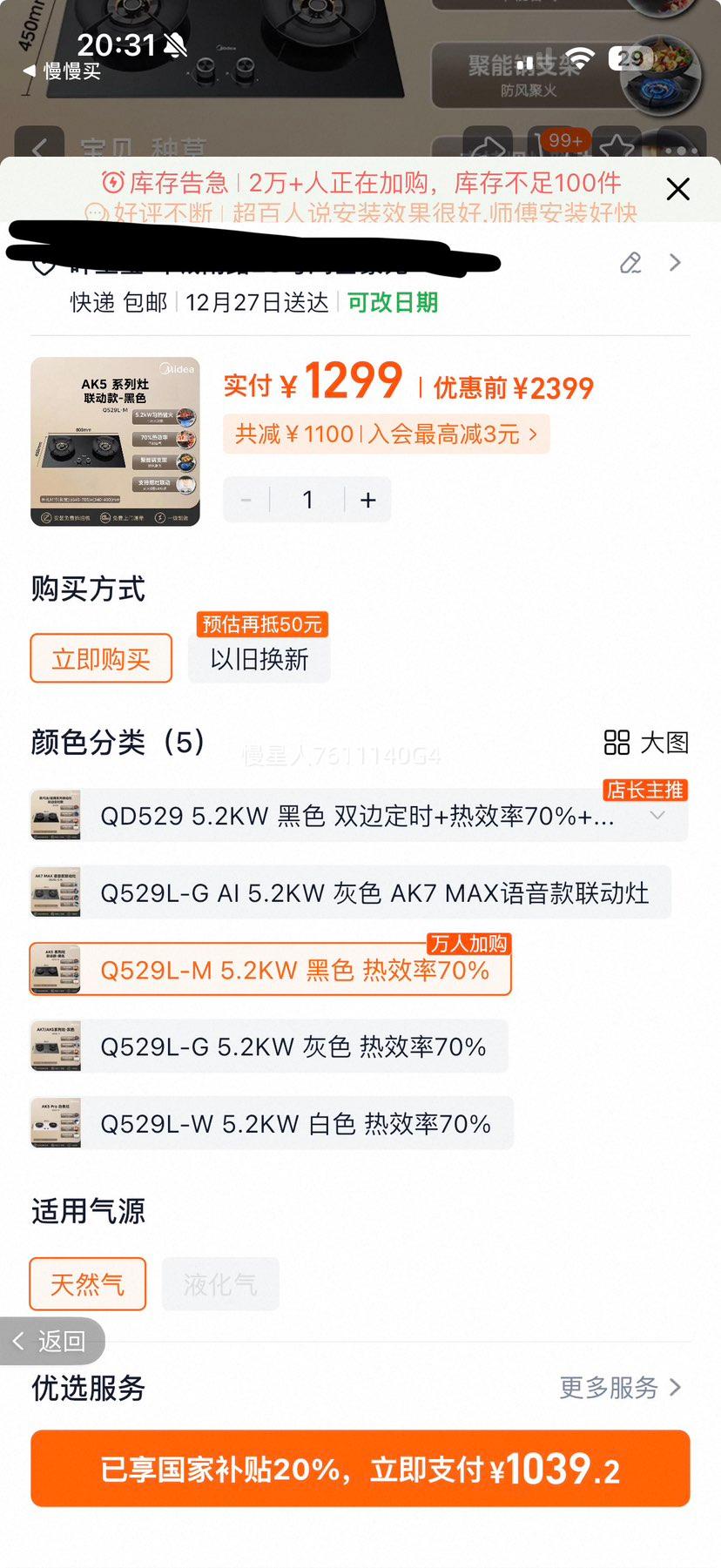
Task: Select 液化气 as the gas source
Action: 220,1283
